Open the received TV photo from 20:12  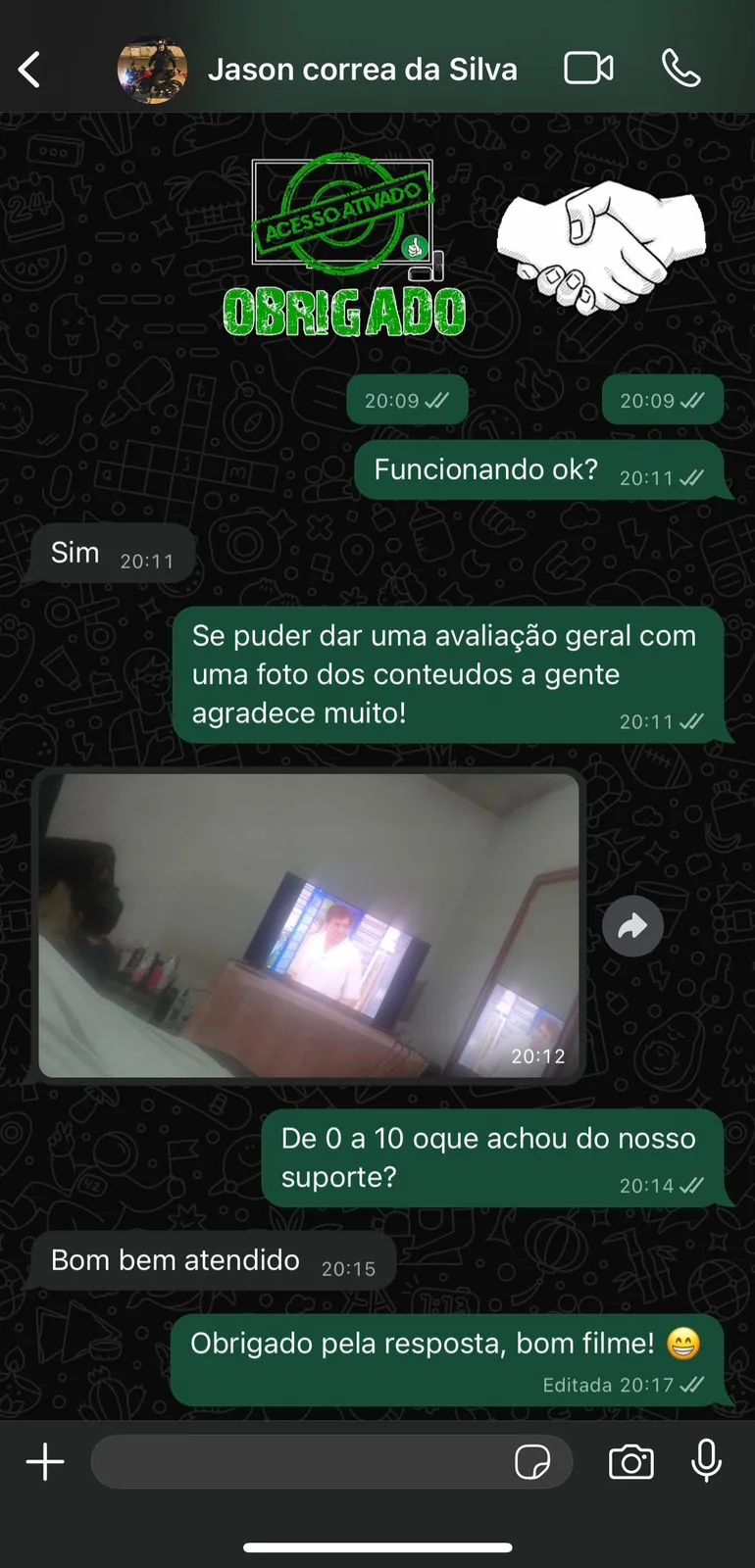(x=309, y=925)
